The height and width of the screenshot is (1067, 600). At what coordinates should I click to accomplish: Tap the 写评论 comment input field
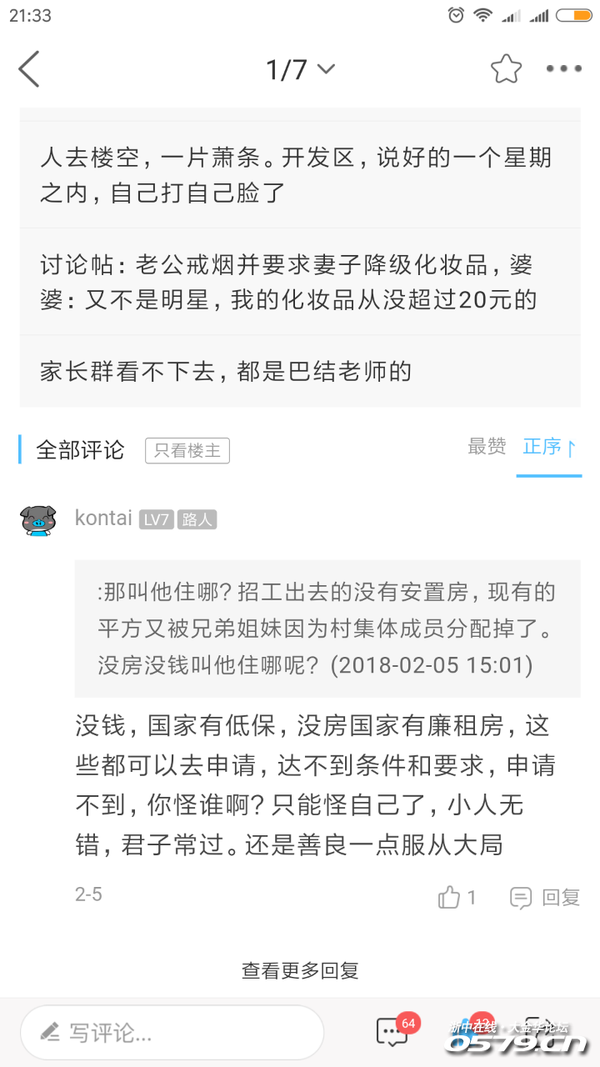[172, 1033]
